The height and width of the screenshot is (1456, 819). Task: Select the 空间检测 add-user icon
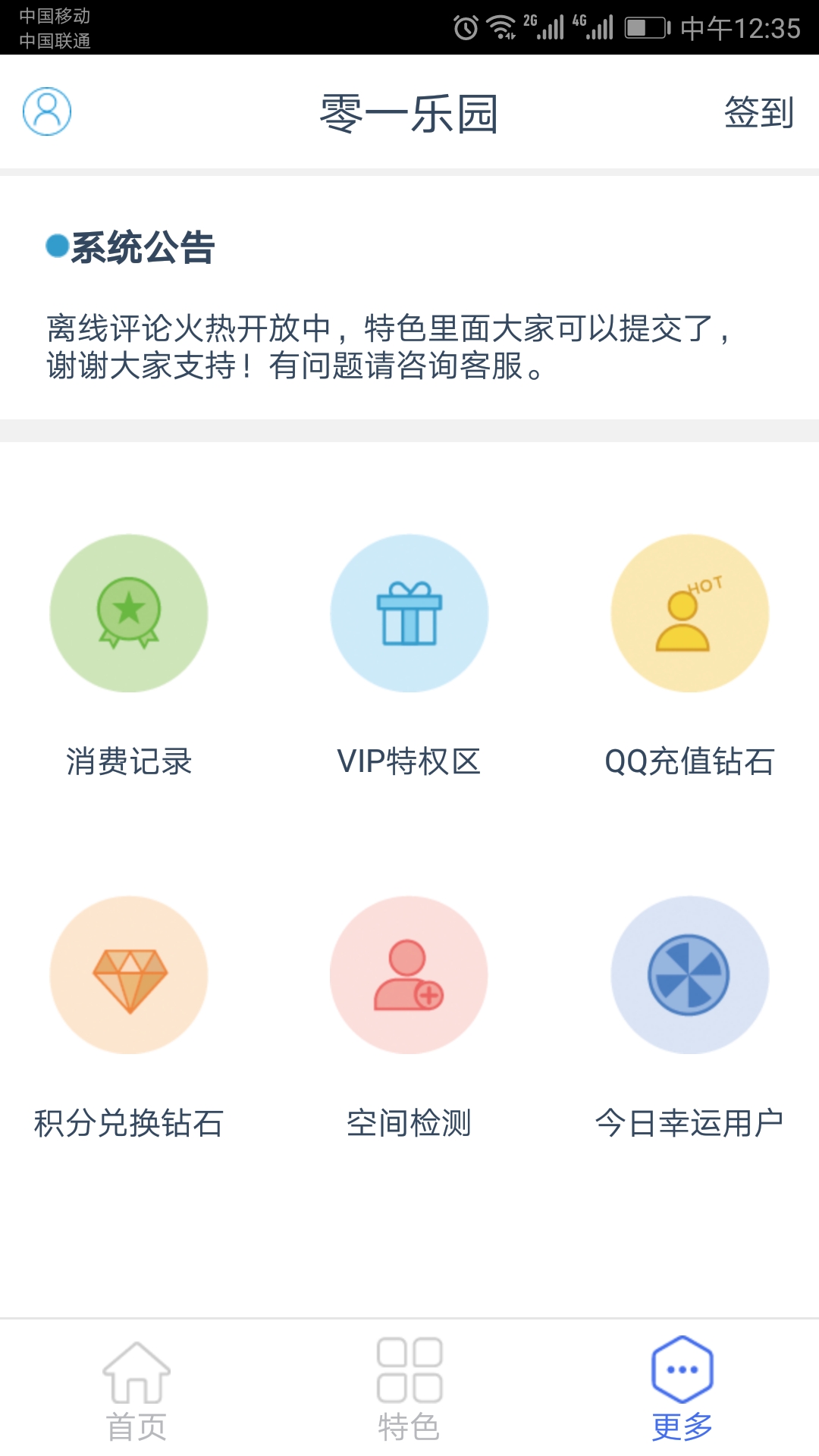click(409, 977)
